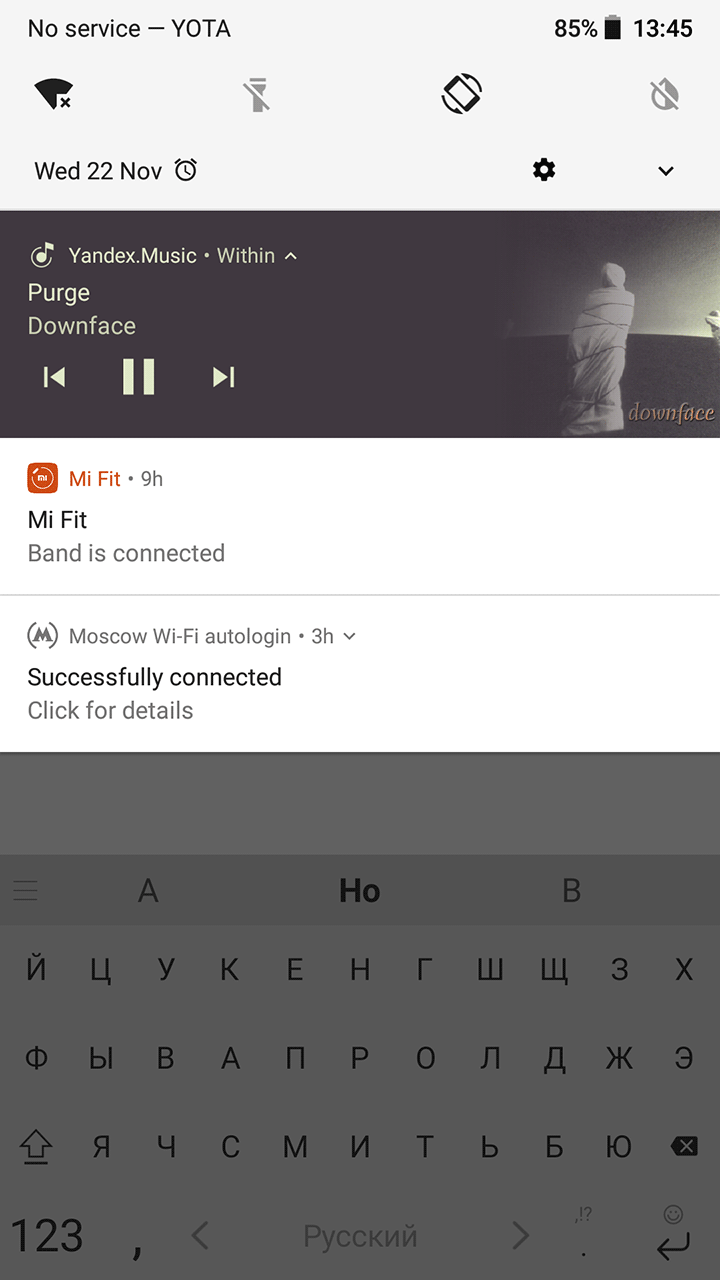Image resolution: width=720 pixels, height=1280 pixels.
Task: Toggle the Wi-Fi quick setting
Action: tap(53, 95)
